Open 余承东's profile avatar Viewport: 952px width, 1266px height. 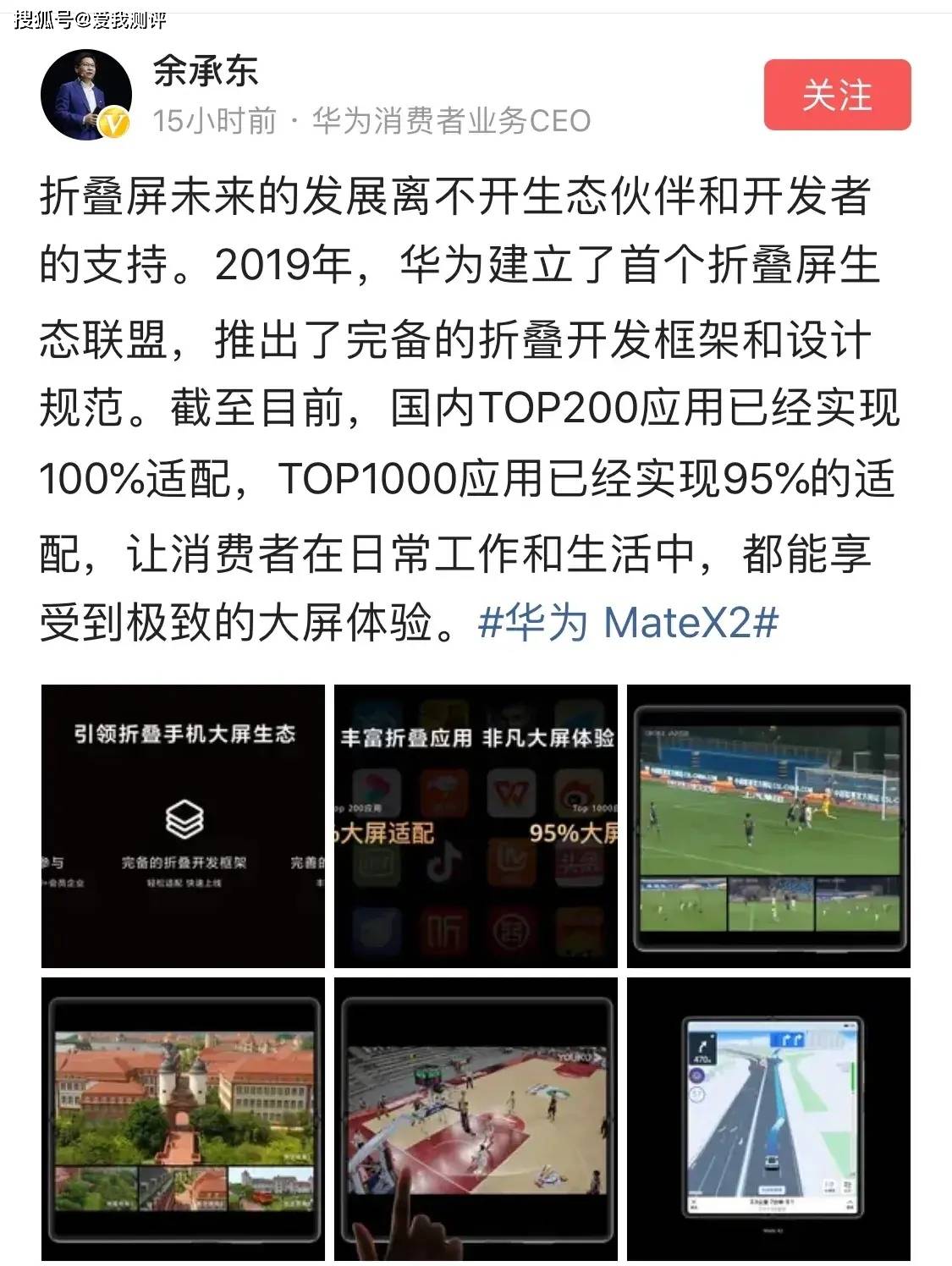coord(86,94)
